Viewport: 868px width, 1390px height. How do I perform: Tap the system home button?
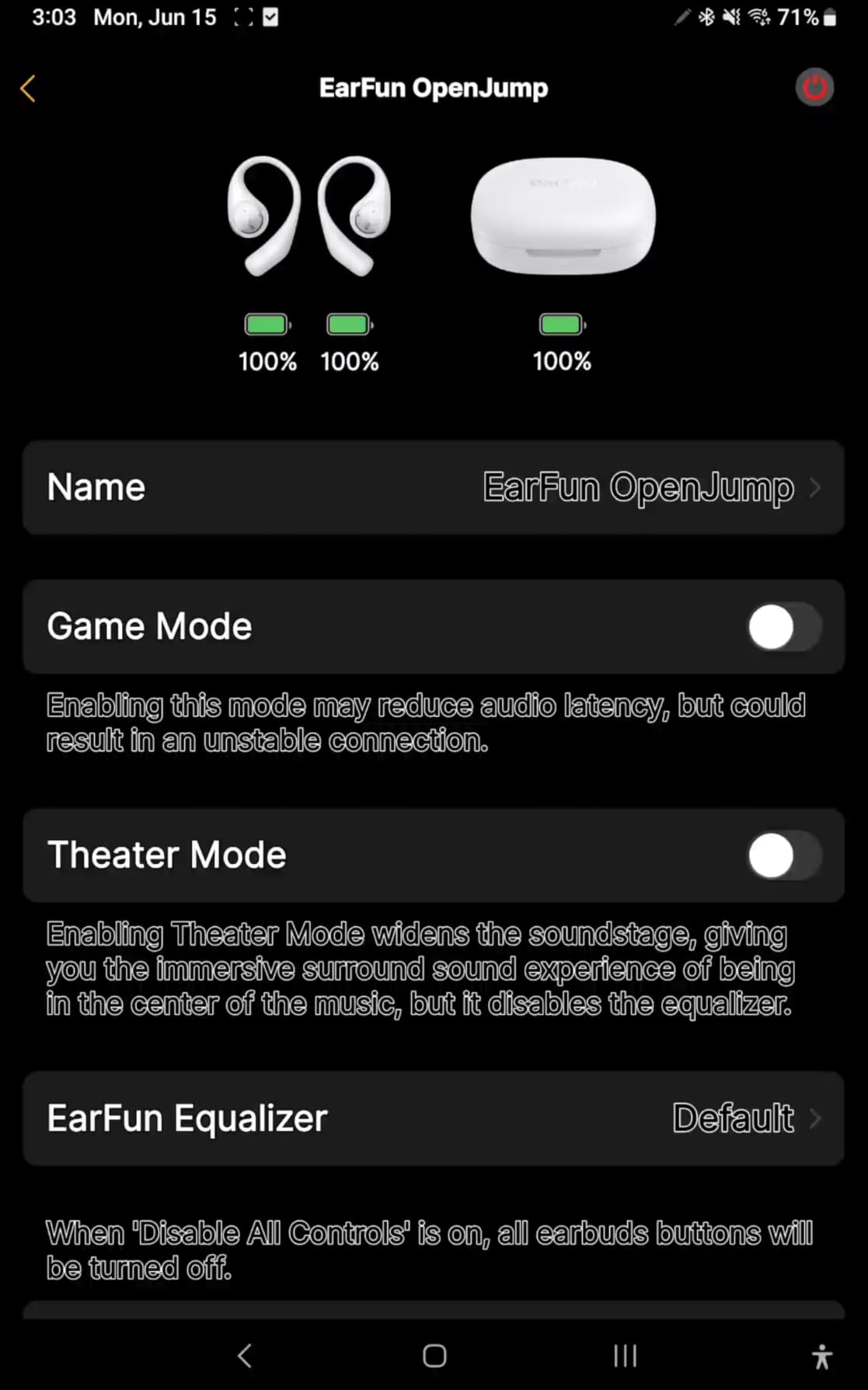coord(434,1356)
